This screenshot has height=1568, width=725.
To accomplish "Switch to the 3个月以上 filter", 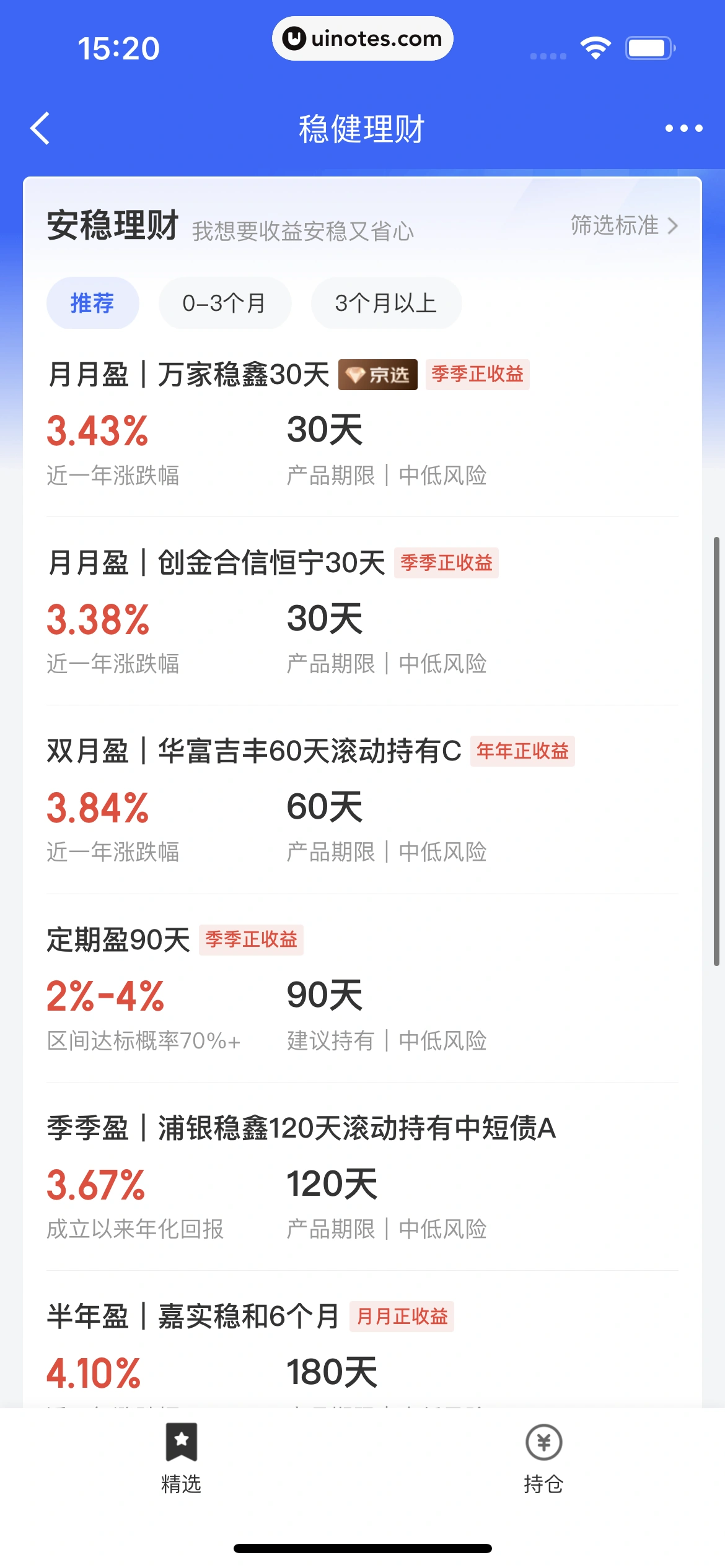I will click(x=385, y=303).
